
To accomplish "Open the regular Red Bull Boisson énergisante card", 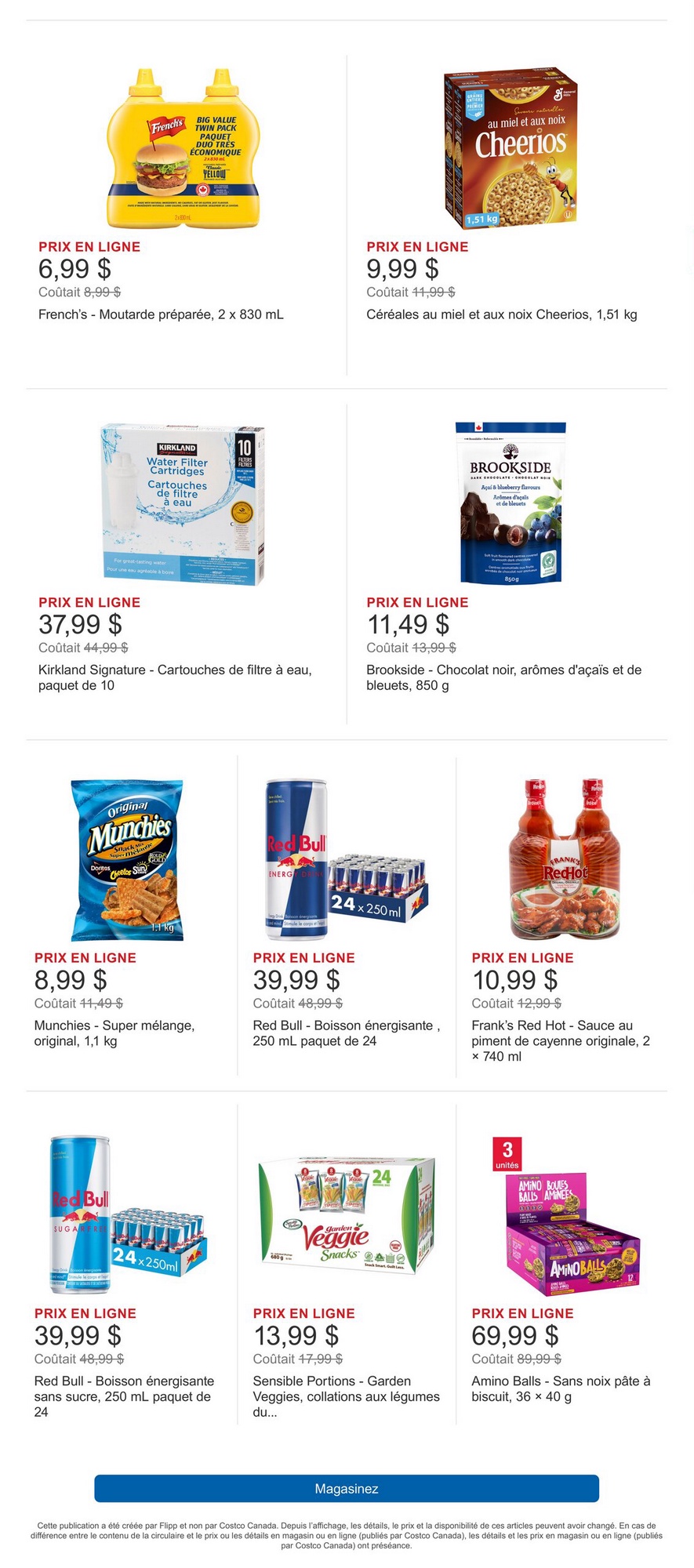I will [345, 860].
